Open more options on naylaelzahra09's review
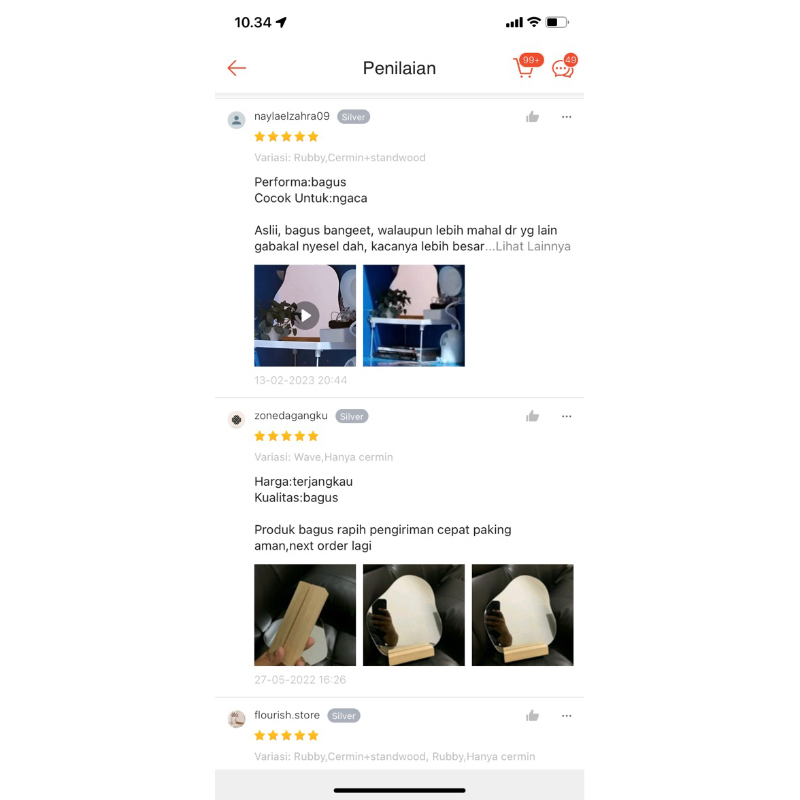Image resolution: width=800 pixels, height=800 pixels. (567, 117)
